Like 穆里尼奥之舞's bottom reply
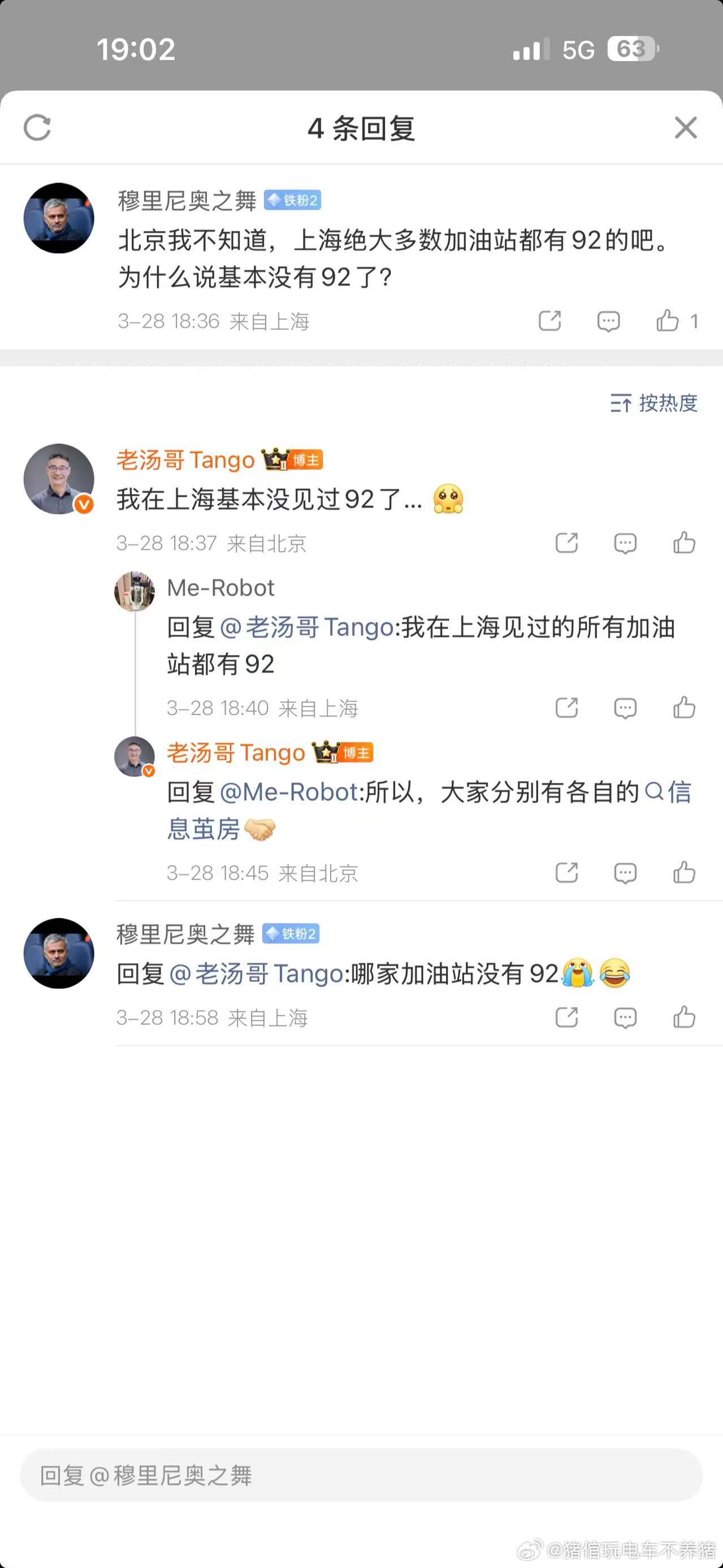 tap(684, 1017)
